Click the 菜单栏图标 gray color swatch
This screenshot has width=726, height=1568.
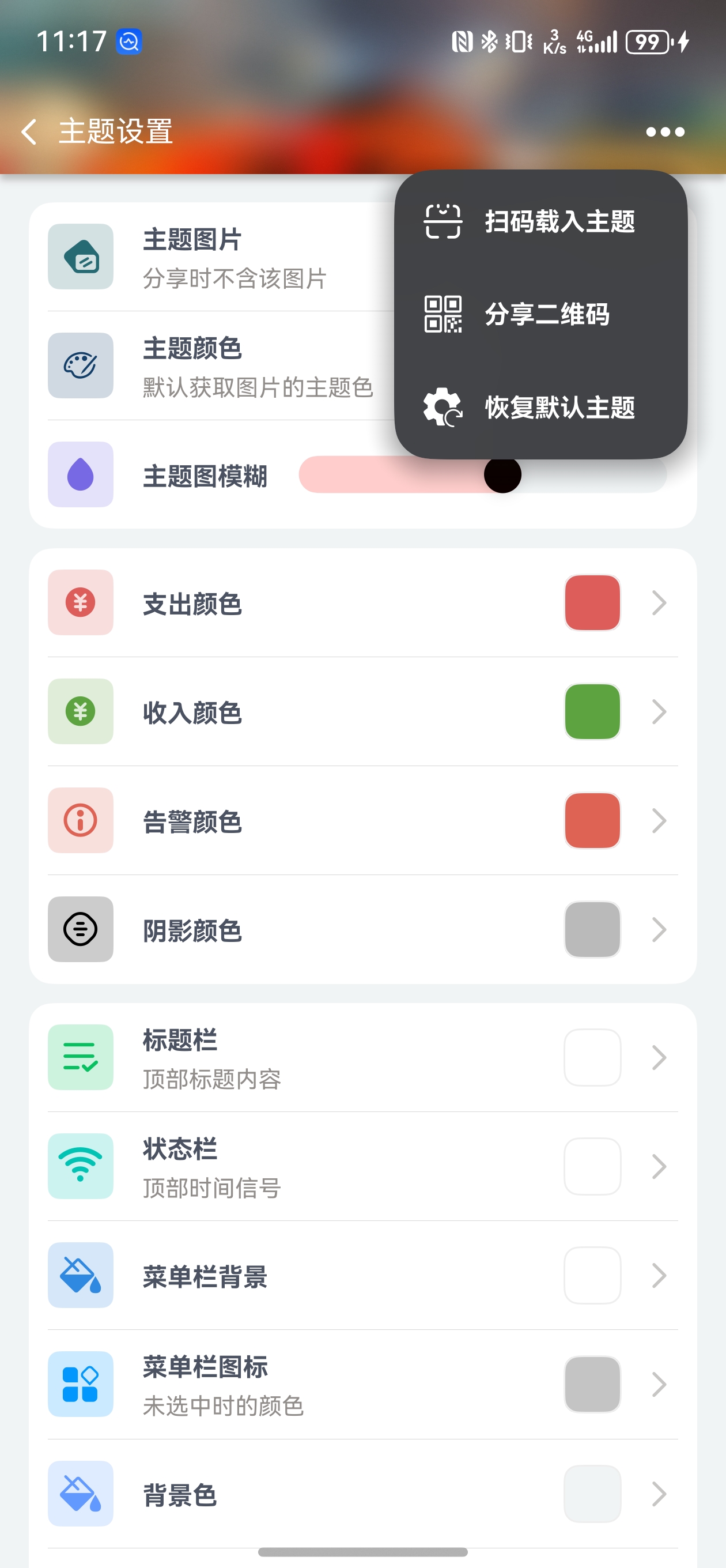(592, 1384)
